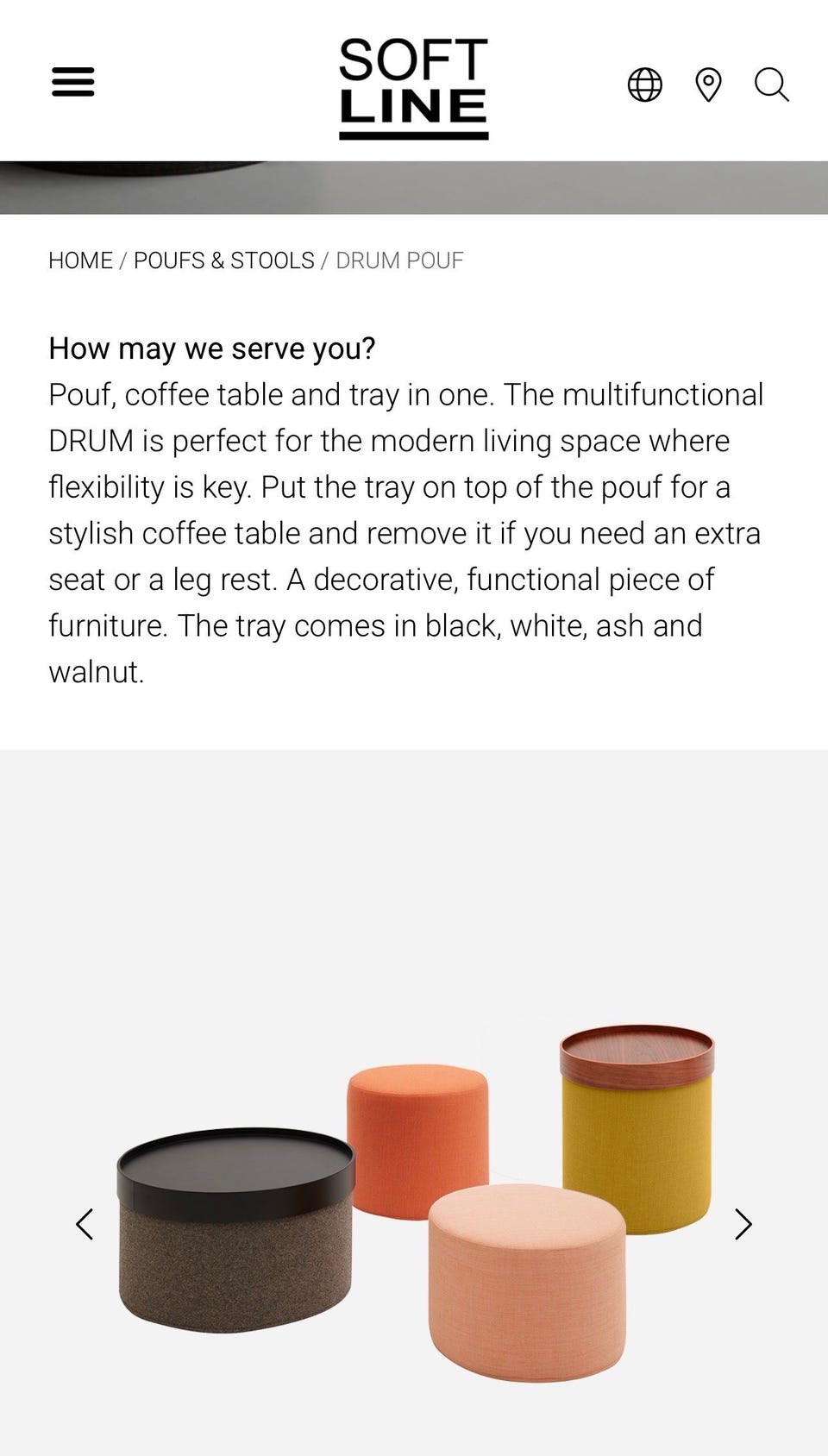Open the hamburger navigation menu
This screenshot has height=1456, width=828.
pyautogui.click(x=73, y=83)
